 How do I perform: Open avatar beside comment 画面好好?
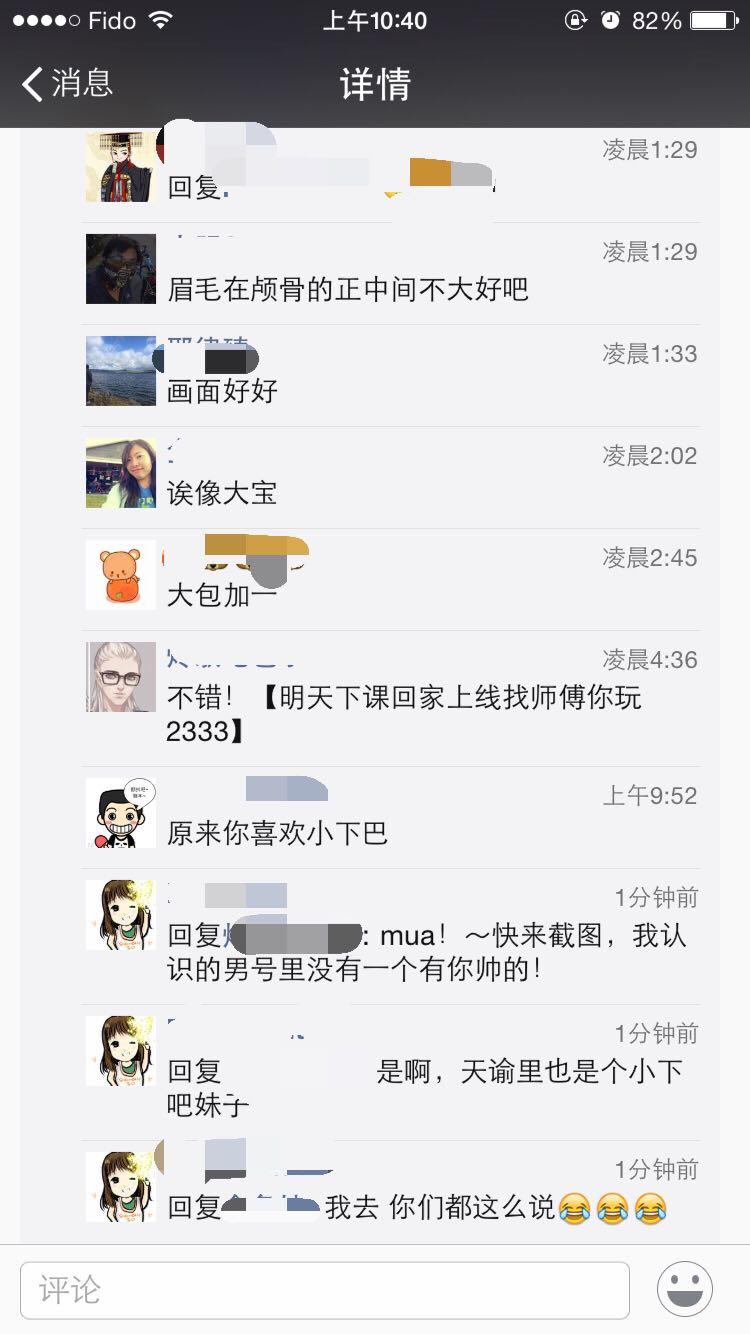[x=121, y=371]
